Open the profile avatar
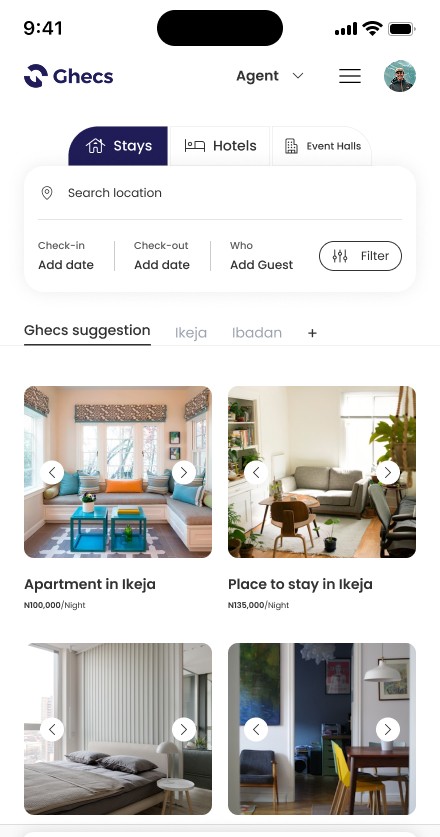Screen dimensions: 440x837 [x=399, y=76]
